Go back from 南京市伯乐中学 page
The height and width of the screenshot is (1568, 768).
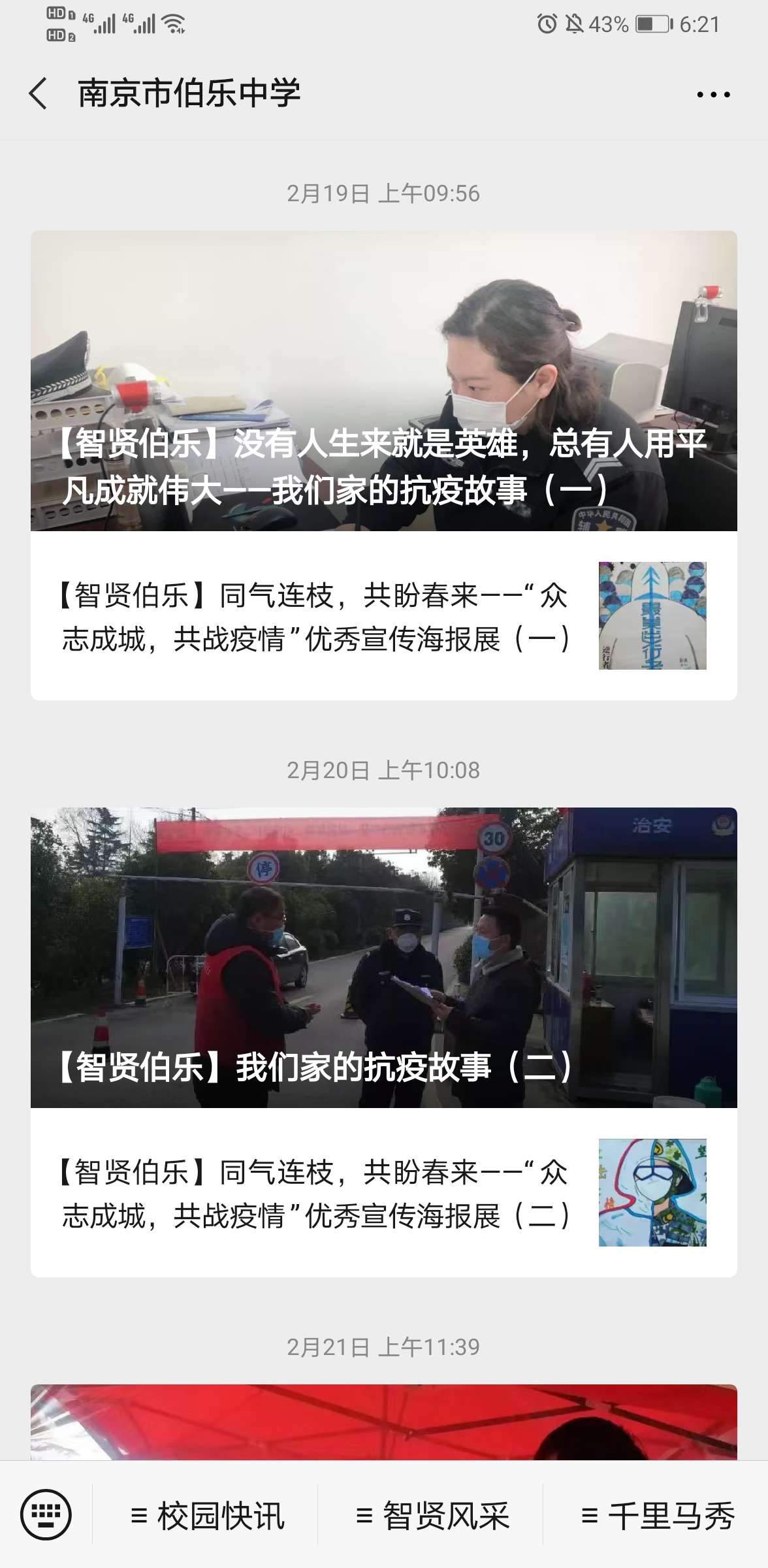click(38, 93)
